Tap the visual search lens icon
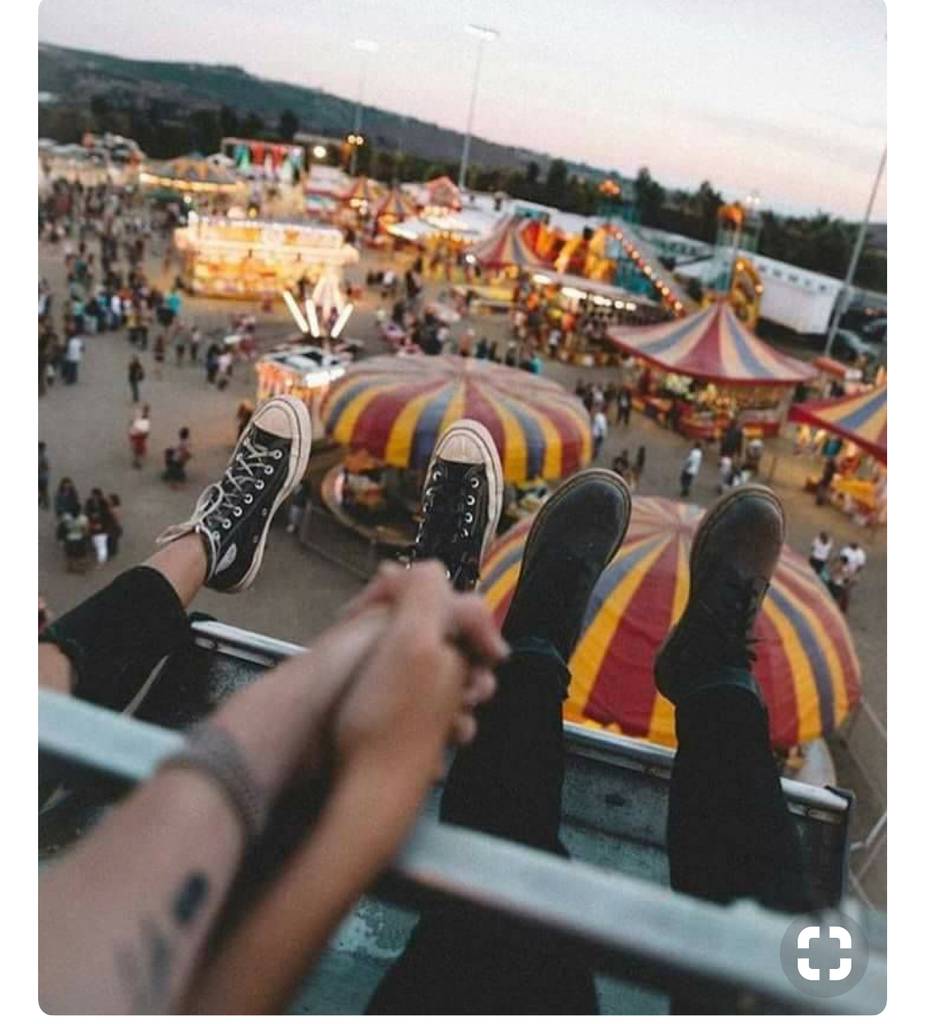925x1024 pixels. pos(824,952)
